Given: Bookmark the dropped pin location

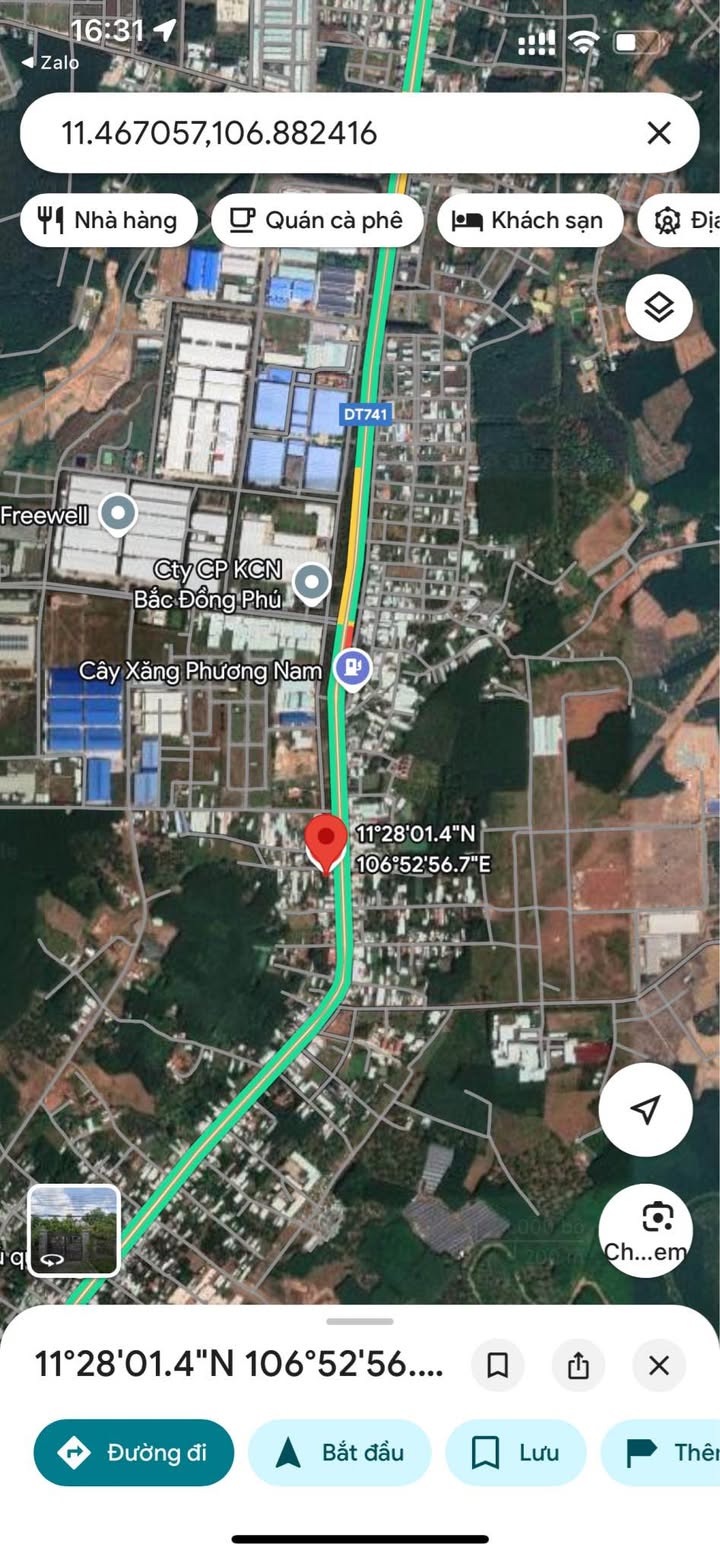Looking at the screenshot, I should point(498,1365).
